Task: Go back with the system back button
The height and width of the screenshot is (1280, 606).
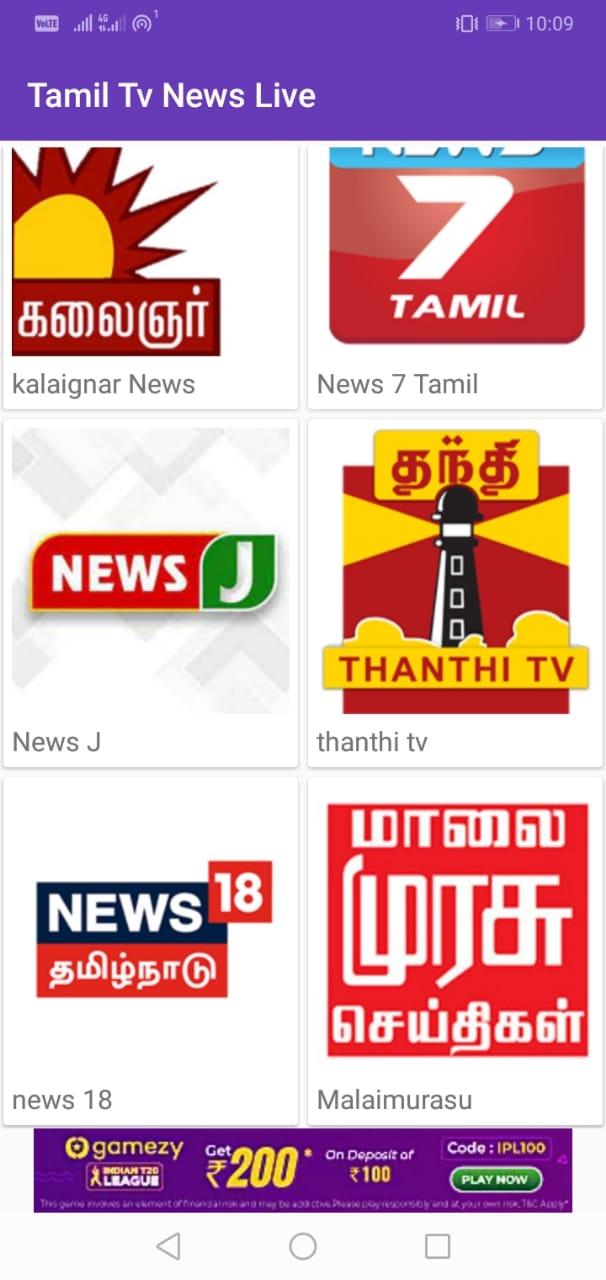Action: pyautogui.click(x=169, y=1245)
